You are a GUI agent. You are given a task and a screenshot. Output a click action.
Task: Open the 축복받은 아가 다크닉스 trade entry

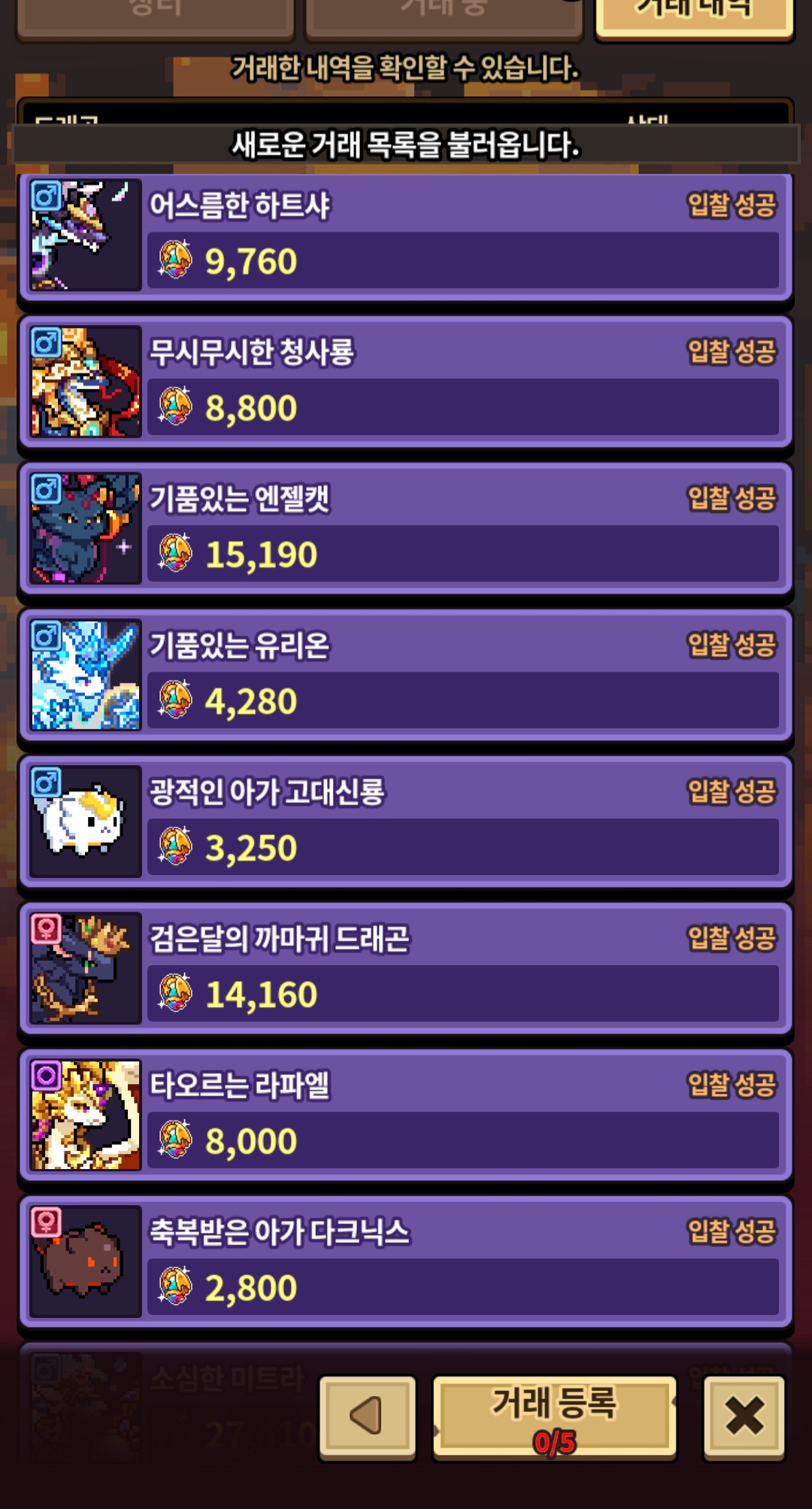pos(406,1262)
